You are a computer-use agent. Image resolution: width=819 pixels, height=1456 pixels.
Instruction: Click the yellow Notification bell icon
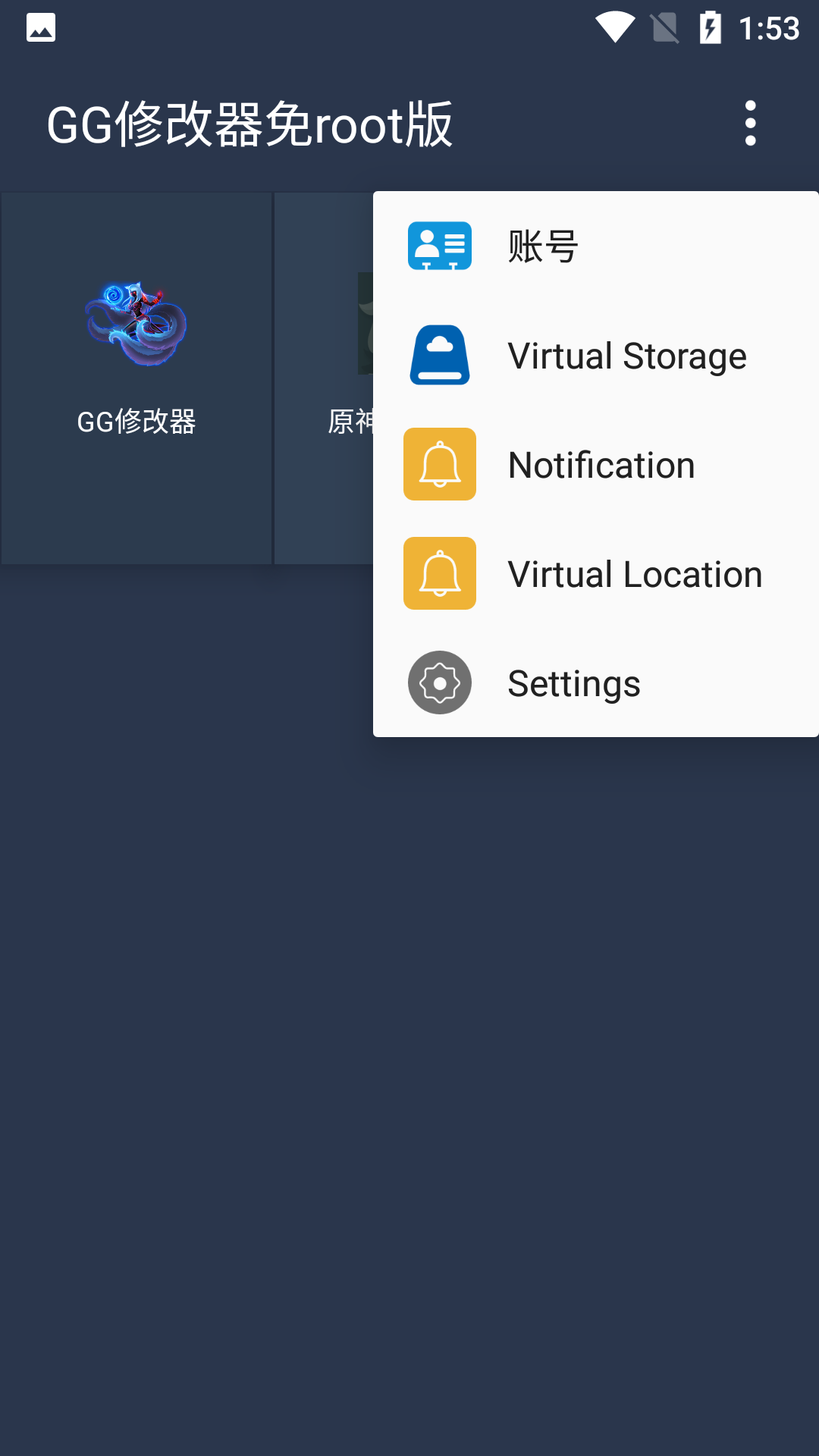point(439,464)
